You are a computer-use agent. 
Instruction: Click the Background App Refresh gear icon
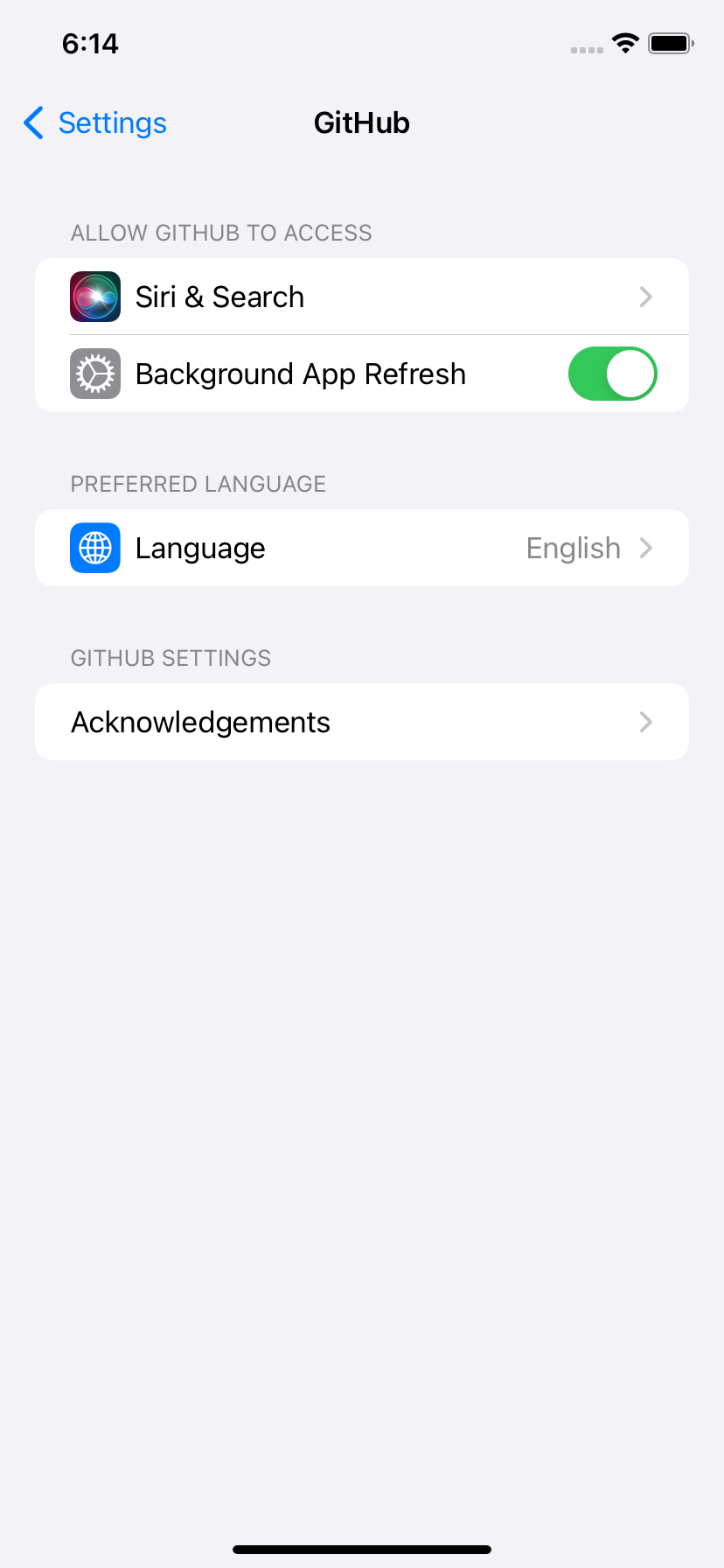(x=94, y=374)
